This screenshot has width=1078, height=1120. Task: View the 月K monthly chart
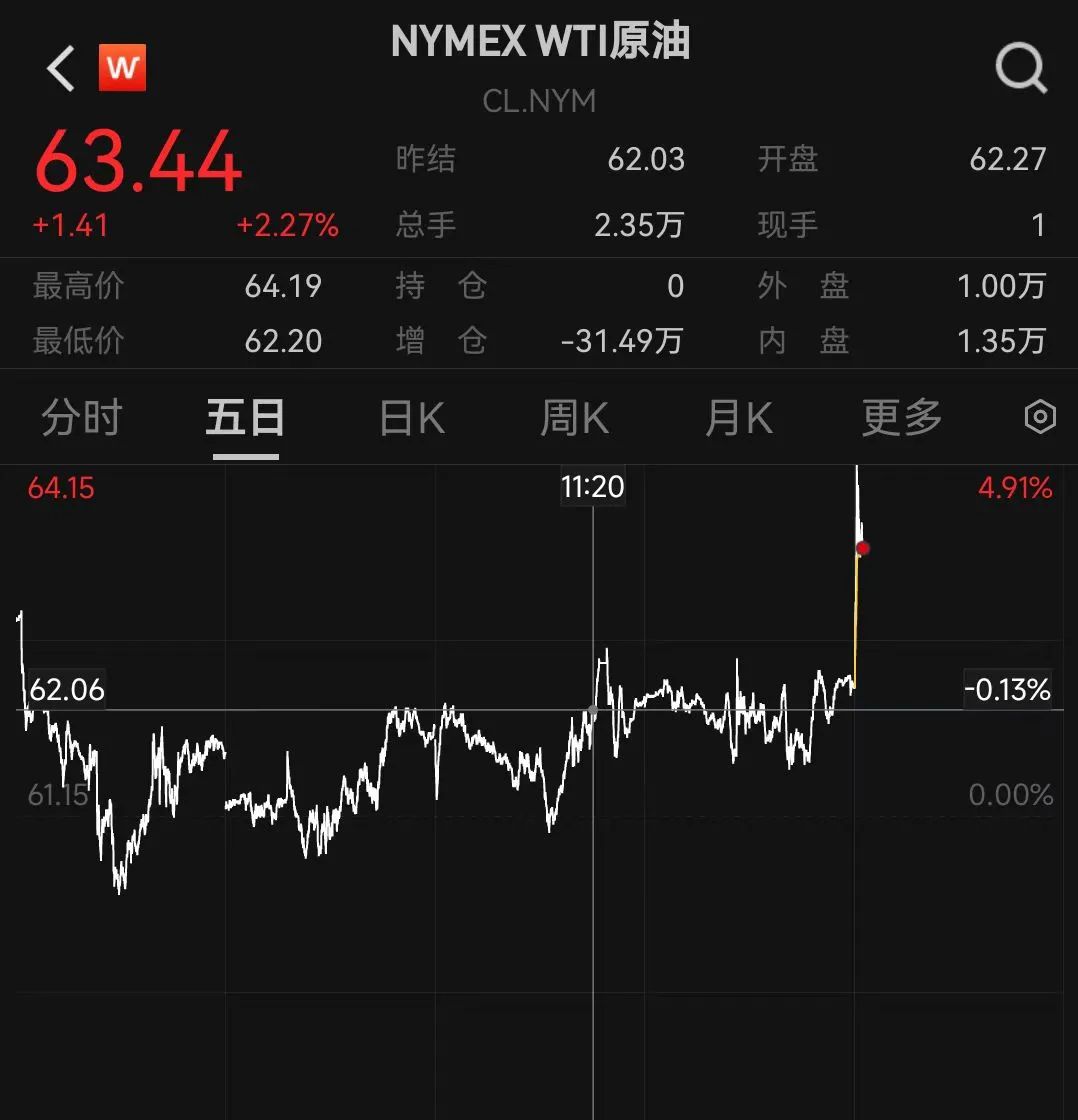pos(739,417)
